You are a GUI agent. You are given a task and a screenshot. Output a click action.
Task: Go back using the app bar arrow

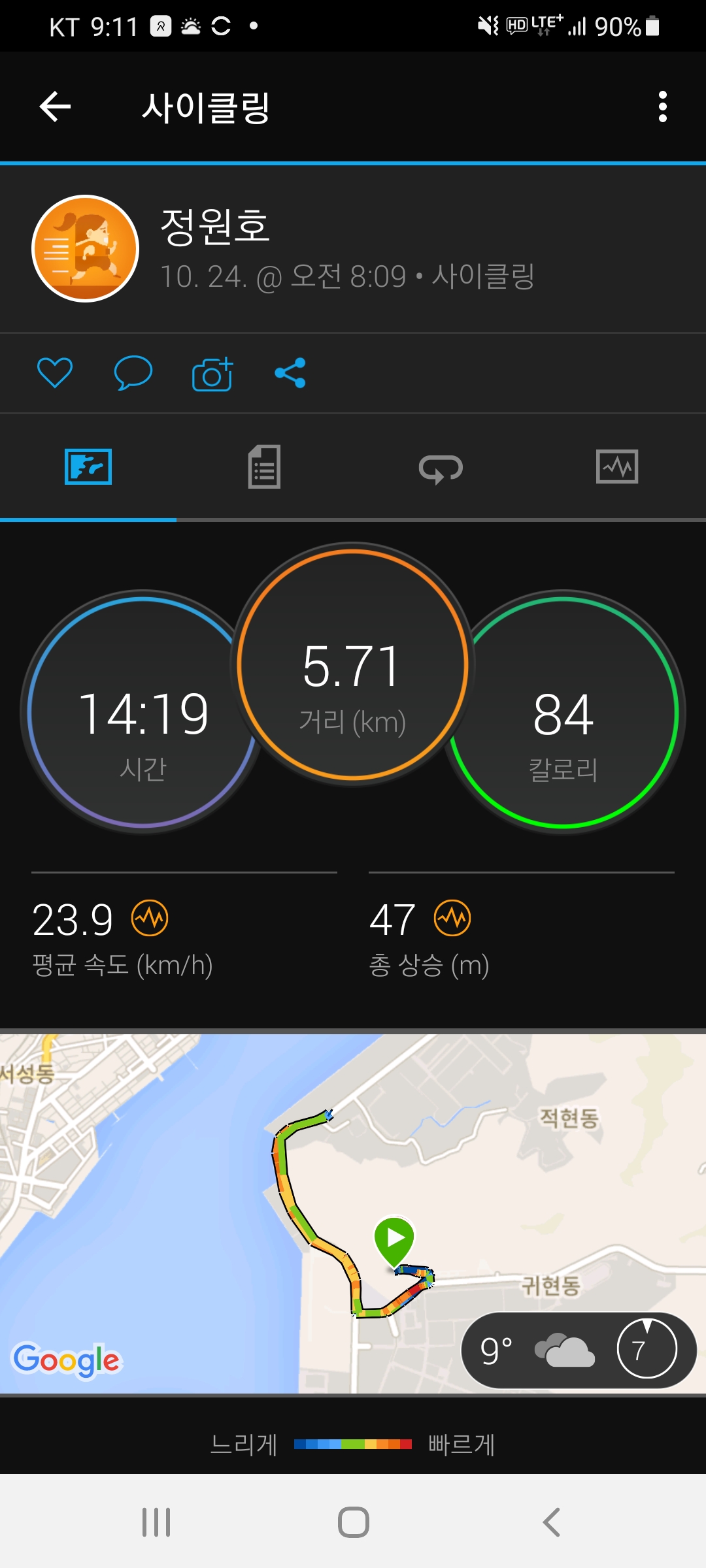tap(55, 106)
